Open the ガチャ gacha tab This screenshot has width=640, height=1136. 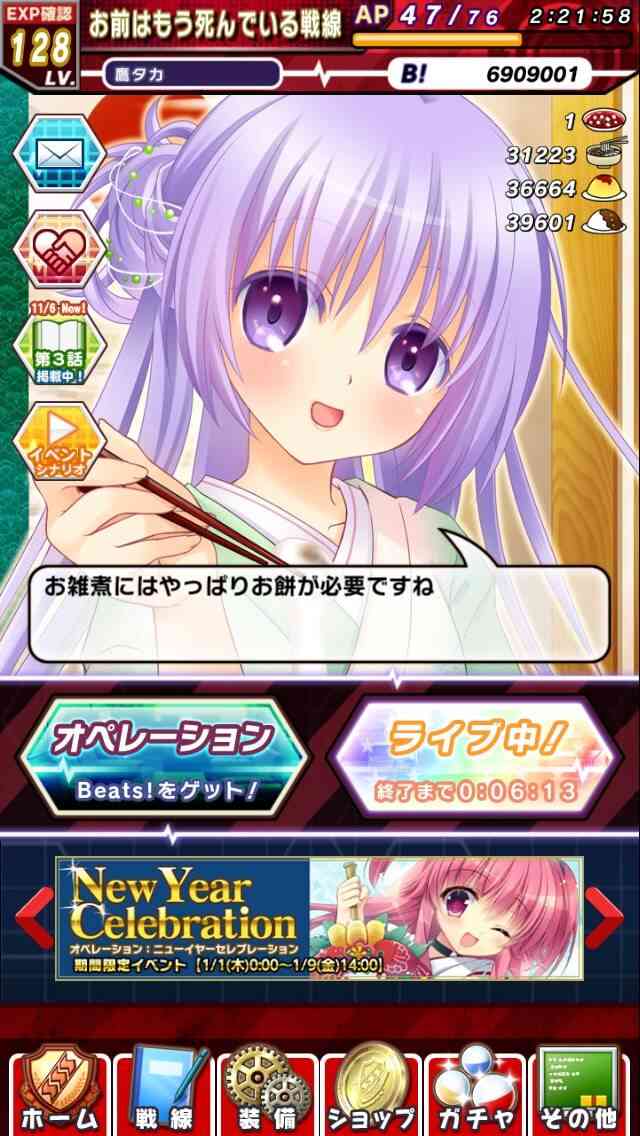click(x=475, y=1093)
